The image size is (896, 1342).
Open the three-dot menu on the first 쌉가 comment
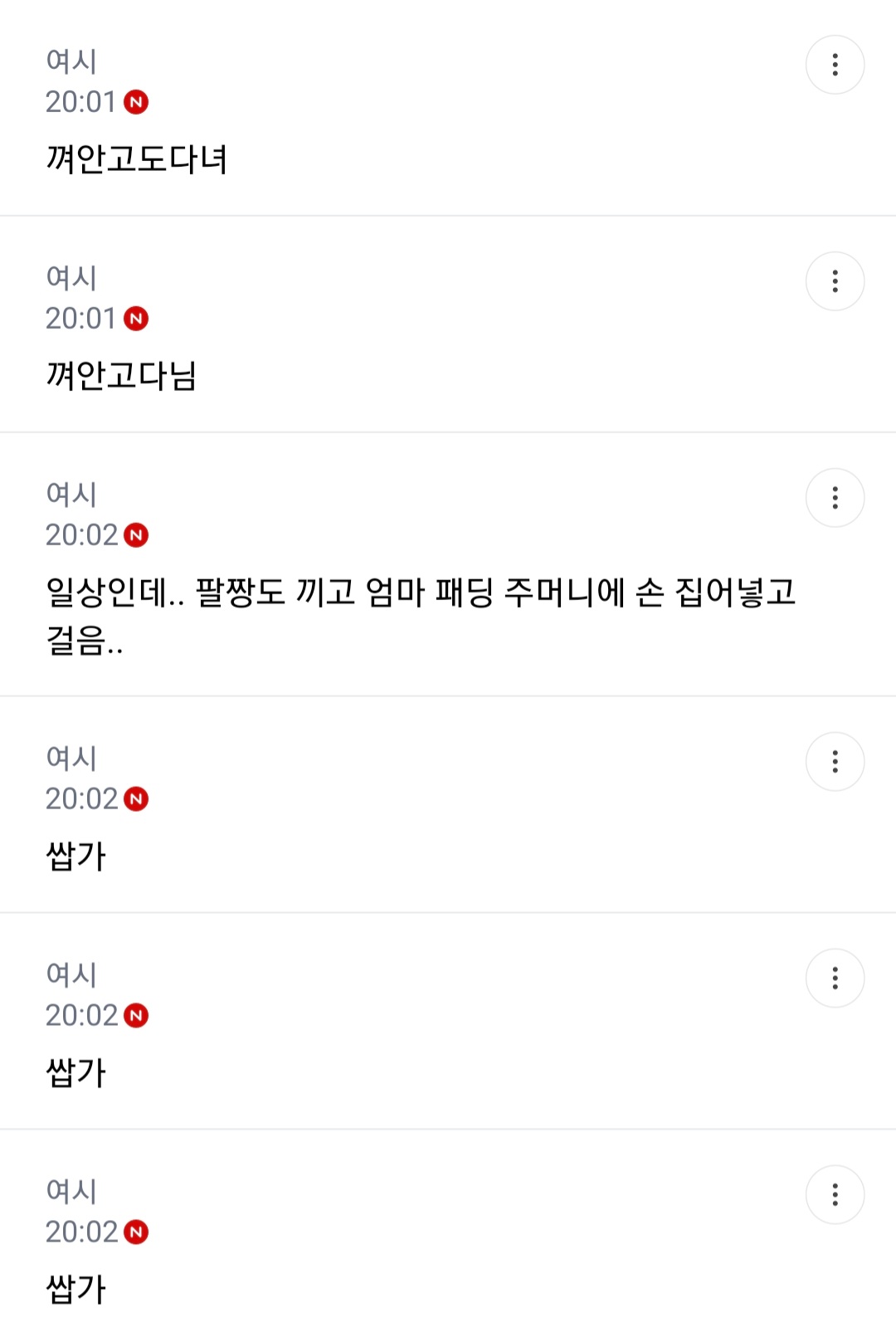coord(835,761)
